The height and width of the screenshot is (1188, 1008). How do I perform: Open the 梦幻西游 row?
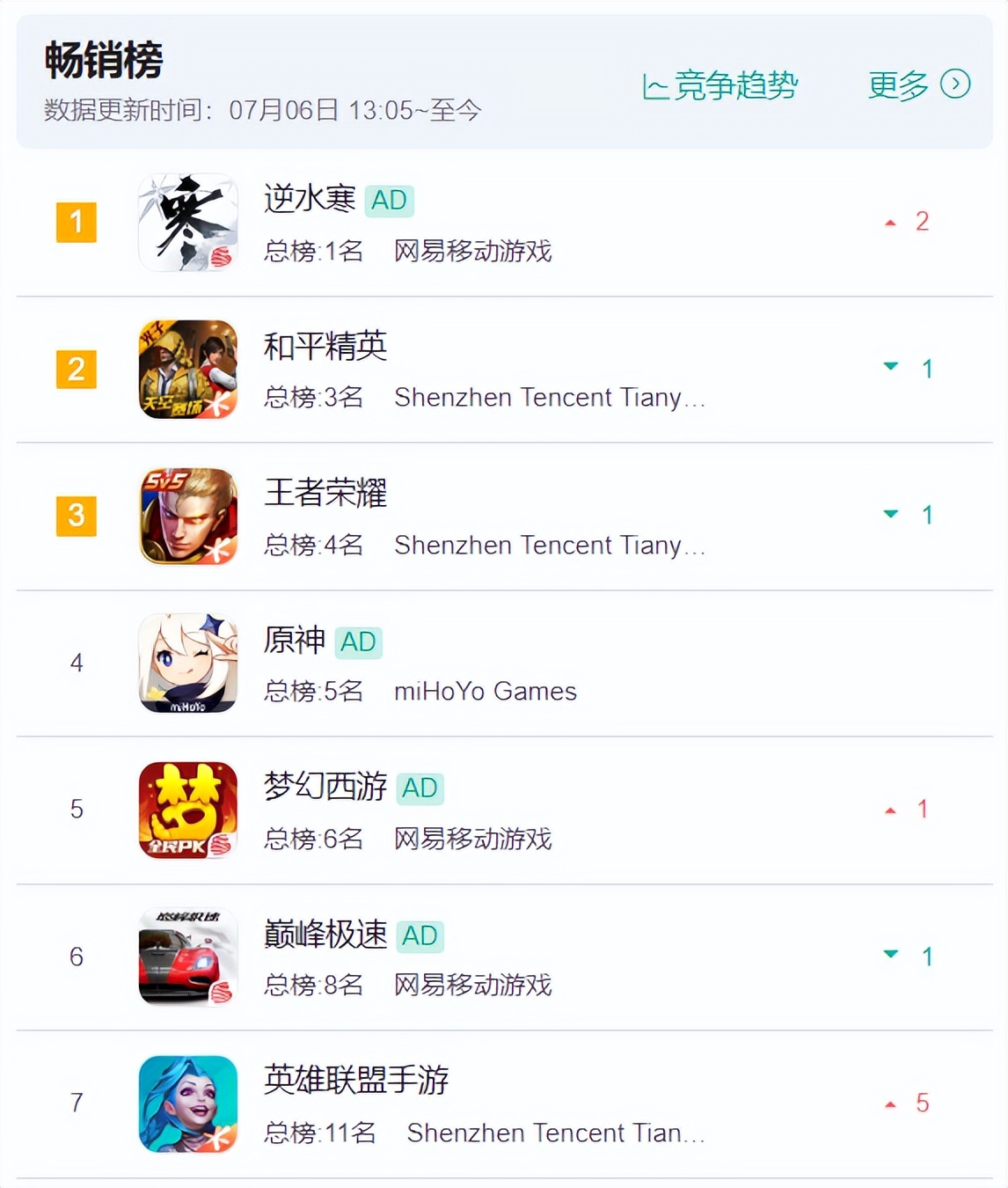(325, 786)
